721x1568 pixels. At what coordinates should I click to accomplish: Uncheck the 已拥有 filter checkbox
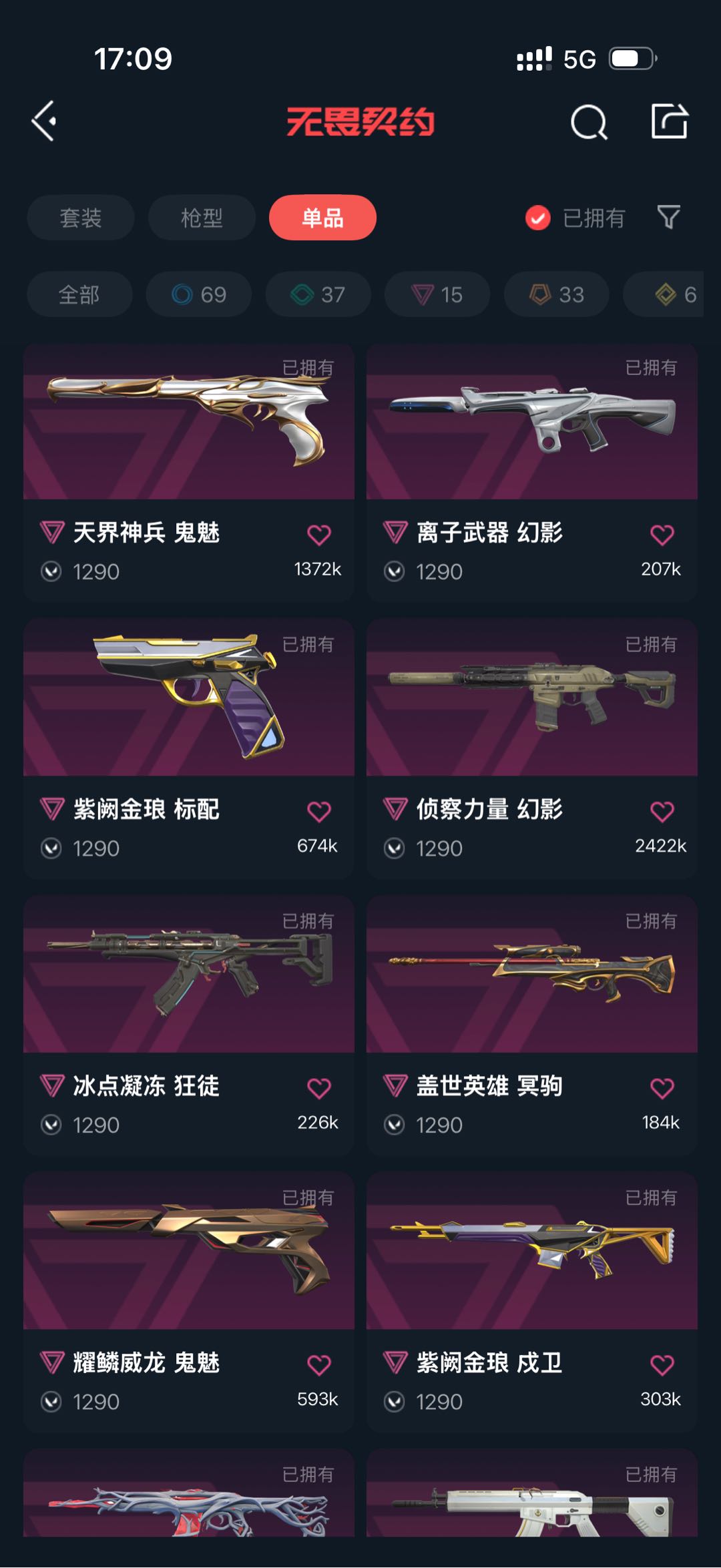click(538, 218)
